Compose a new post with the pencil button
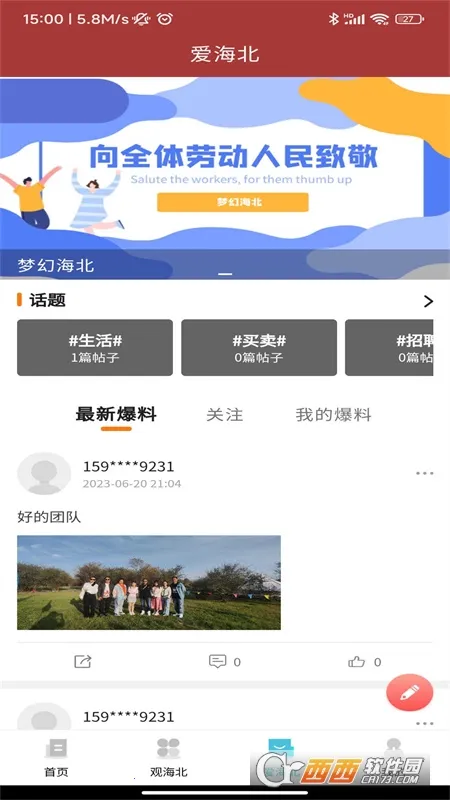Image resolution: width=450 pixels, height=800 pixels. (410, 692)
